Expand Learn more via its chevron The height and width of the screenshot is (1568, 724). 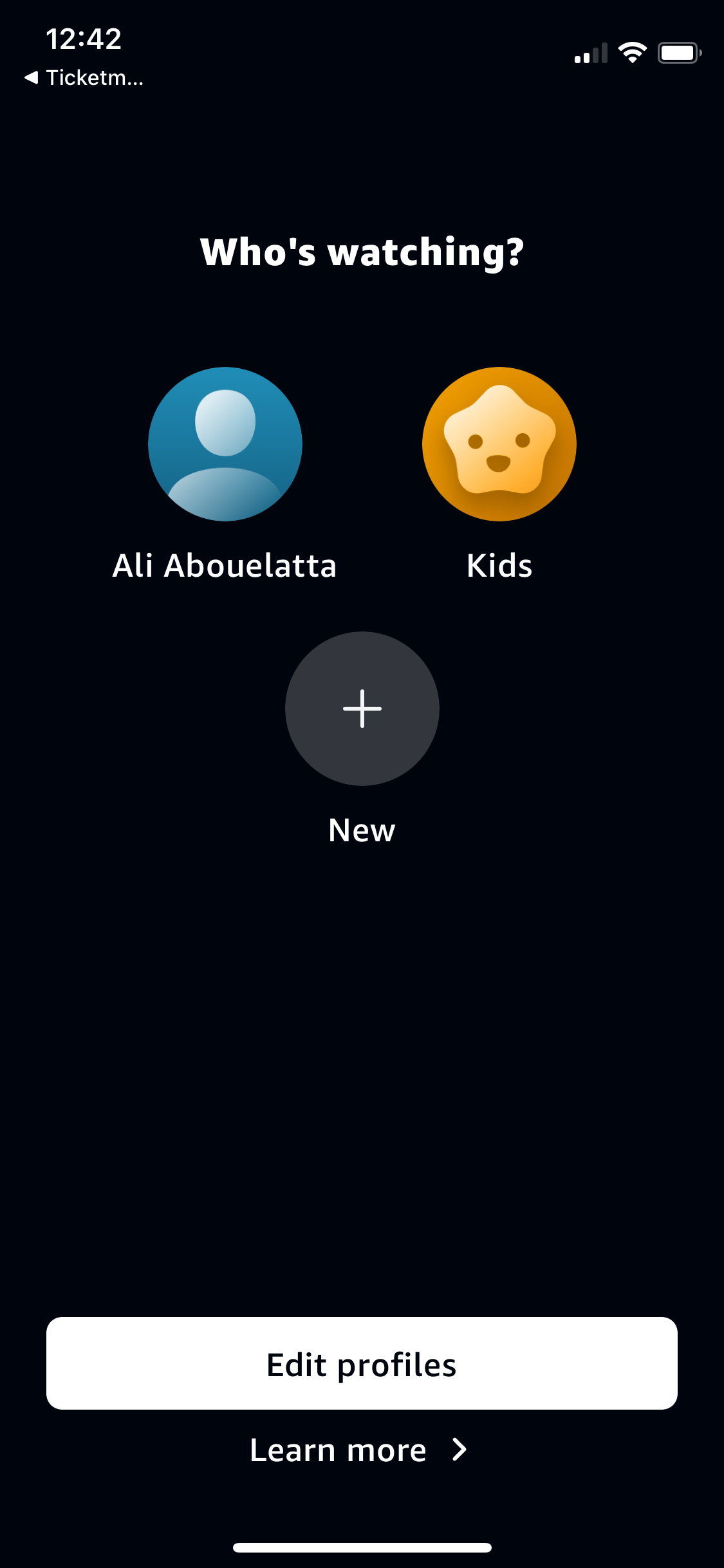pos(459,1450)
